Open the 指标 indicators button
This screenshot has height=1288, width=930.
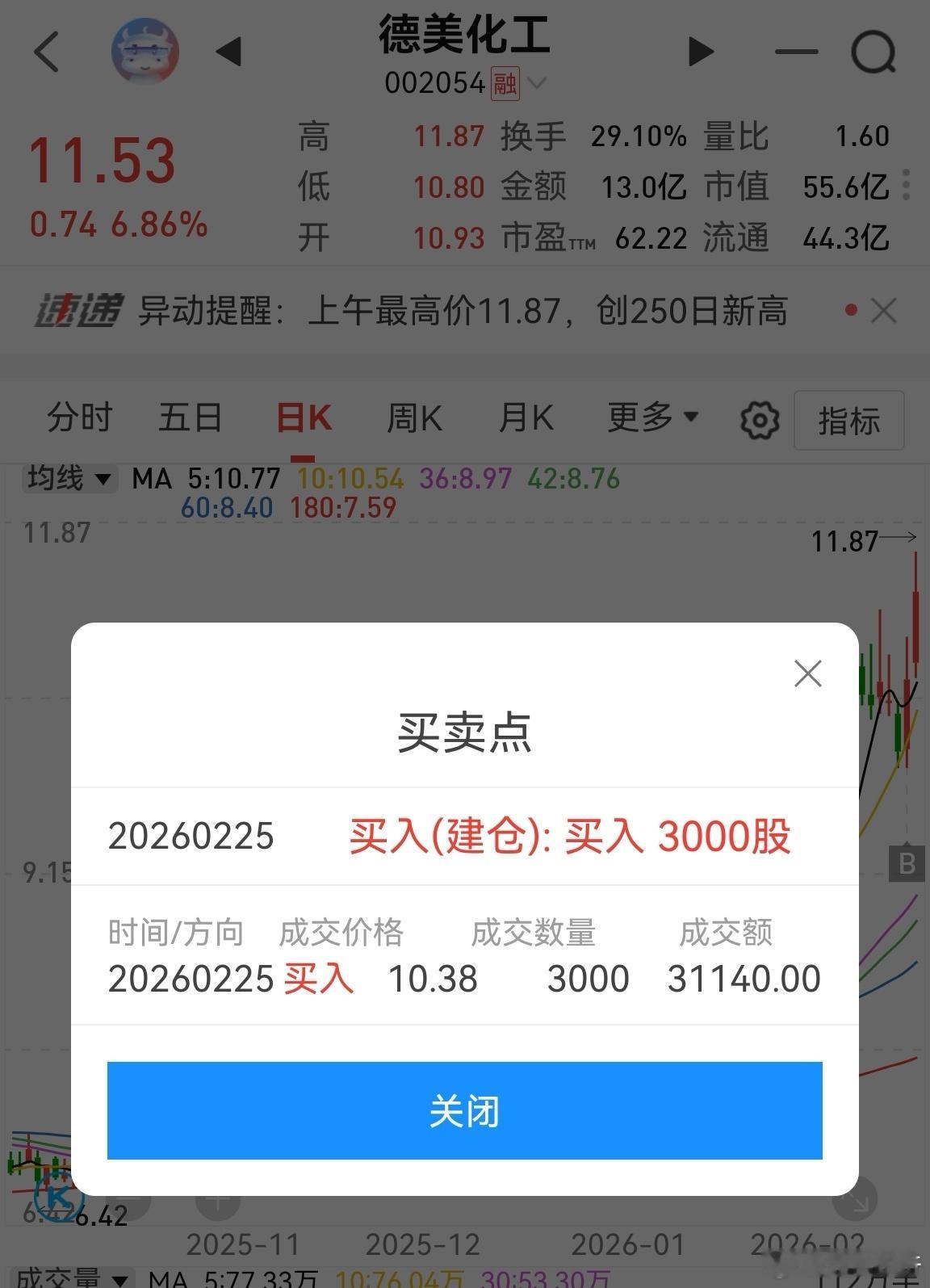click(848, 420)
